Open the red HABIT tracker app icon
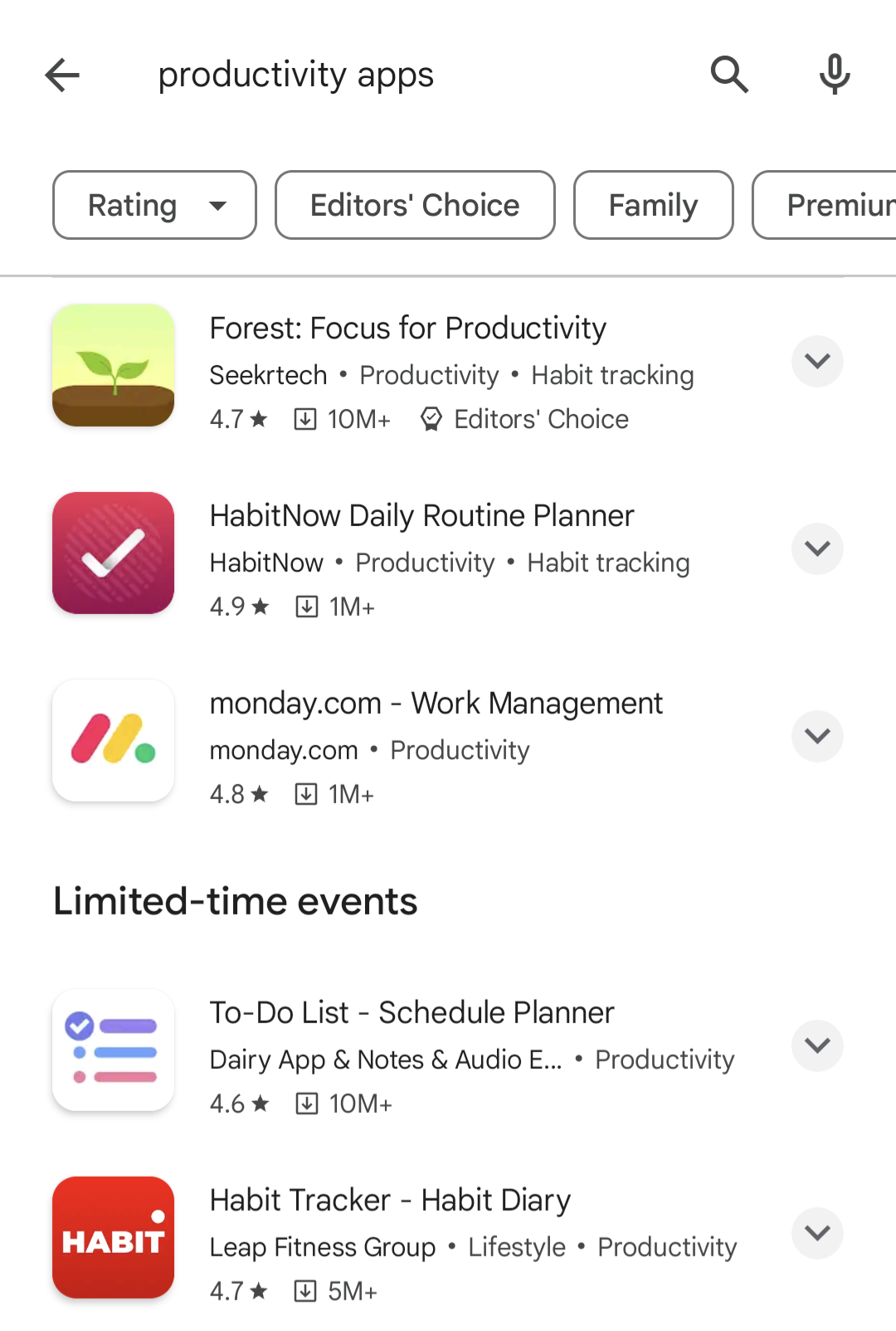896x1331 pixels. 113,1236
